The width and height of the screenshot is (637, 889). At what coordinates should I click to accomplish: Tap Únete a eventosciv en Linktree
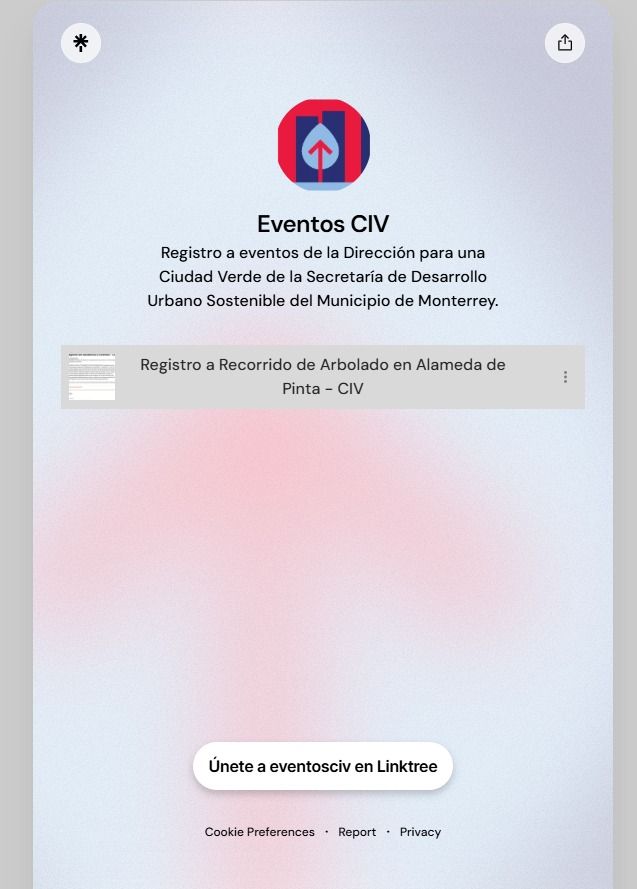pyautogui.click(x=322, y=766)
